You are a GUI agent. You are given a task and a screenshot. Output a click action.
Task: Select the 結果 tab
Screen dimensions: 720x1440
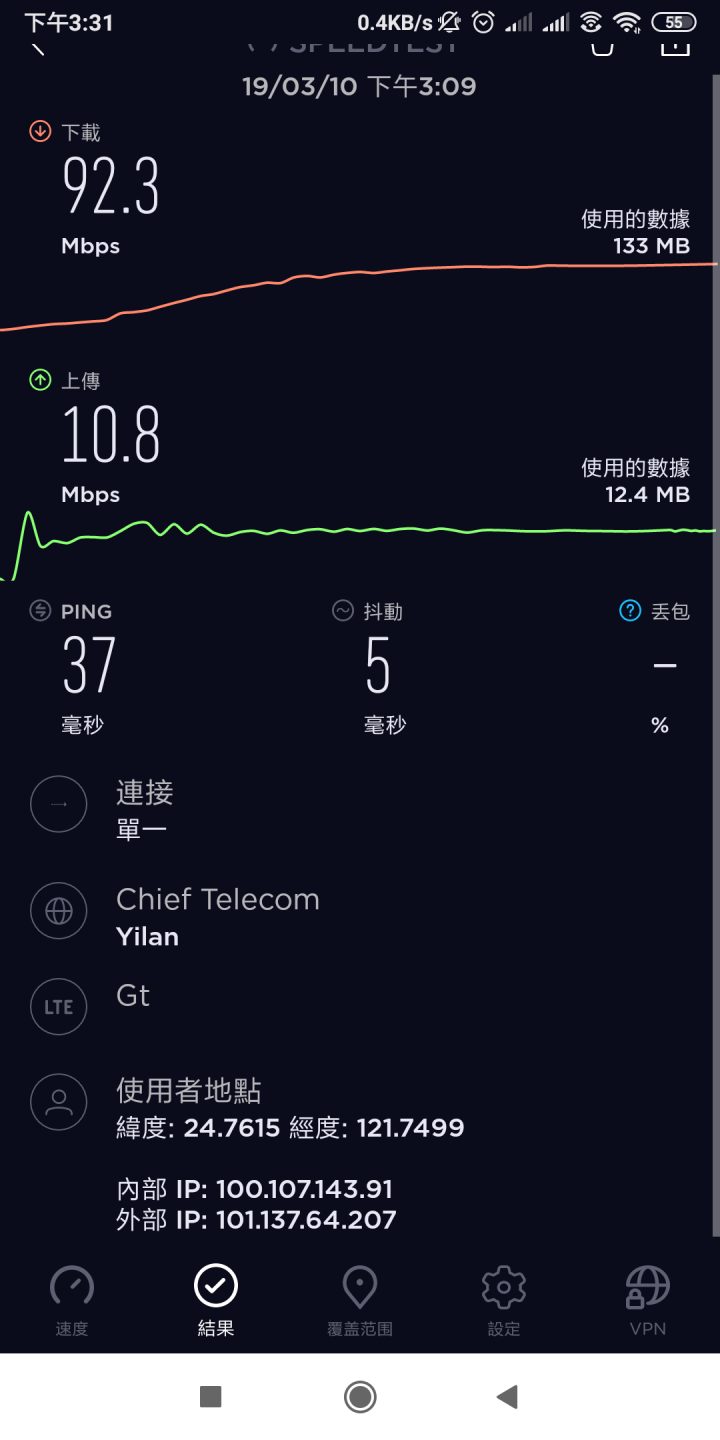[216, 1301]
